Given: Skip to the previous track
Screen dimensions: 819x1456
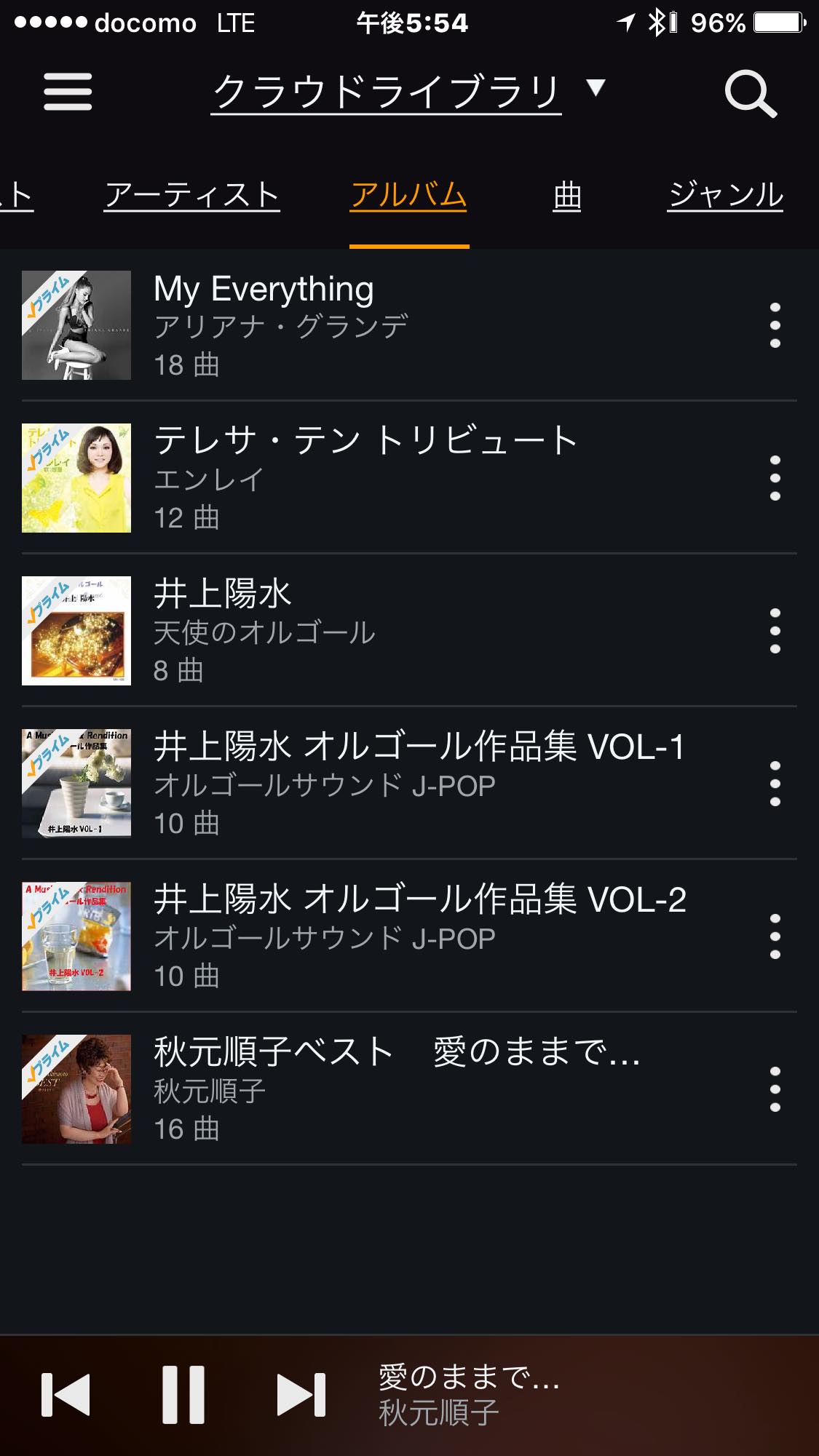Looking at the screenshot, I should coord(66,1395).
